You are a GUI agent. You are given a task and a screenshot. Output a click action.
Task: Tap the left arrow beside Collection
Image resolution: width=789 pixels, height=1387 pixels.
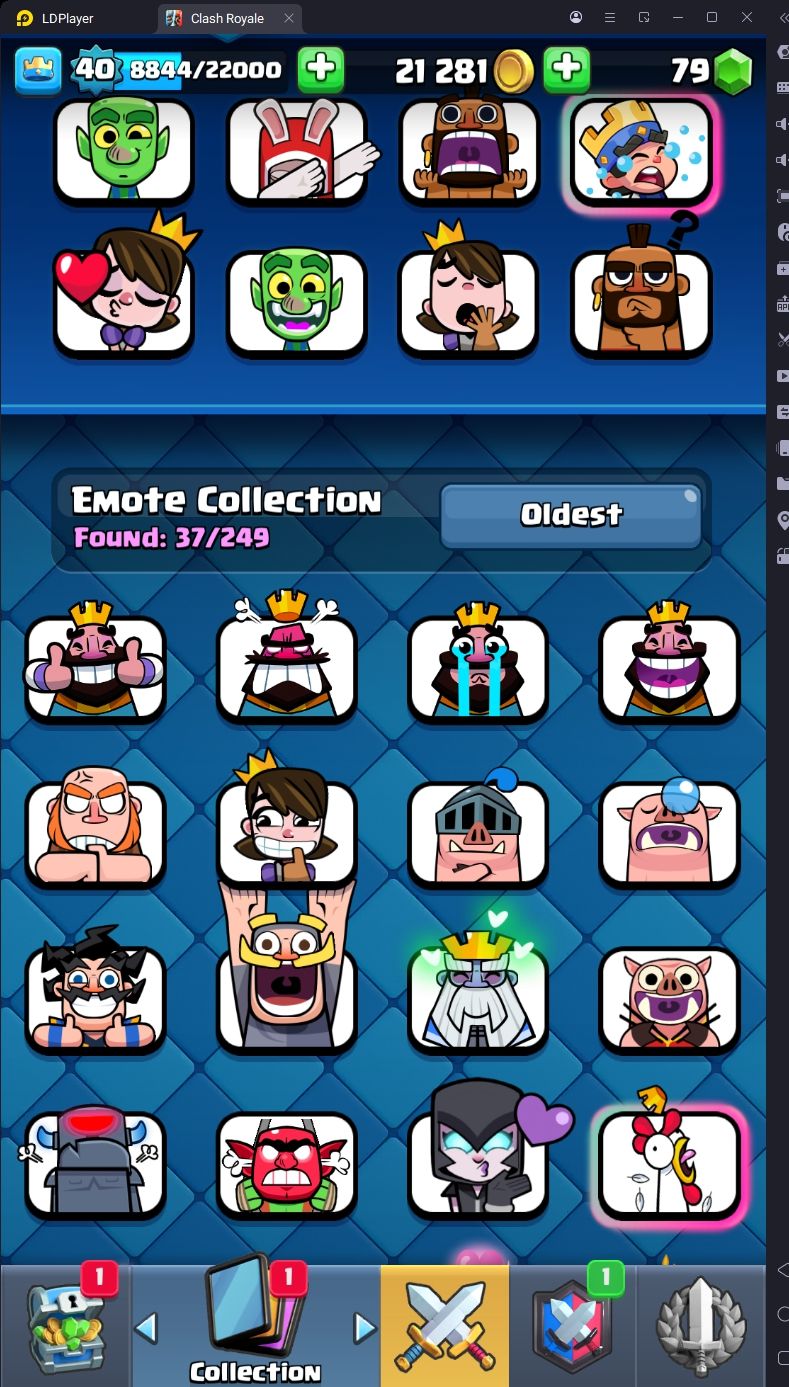pos(146,1327)
